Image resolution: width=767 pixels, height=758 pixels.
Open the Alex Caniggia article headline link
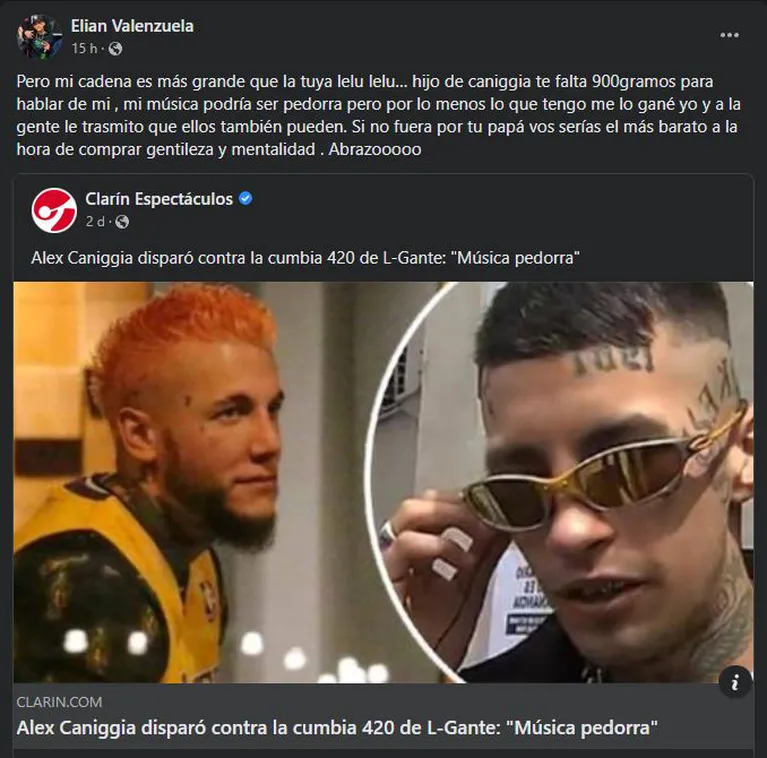(337, 727)
